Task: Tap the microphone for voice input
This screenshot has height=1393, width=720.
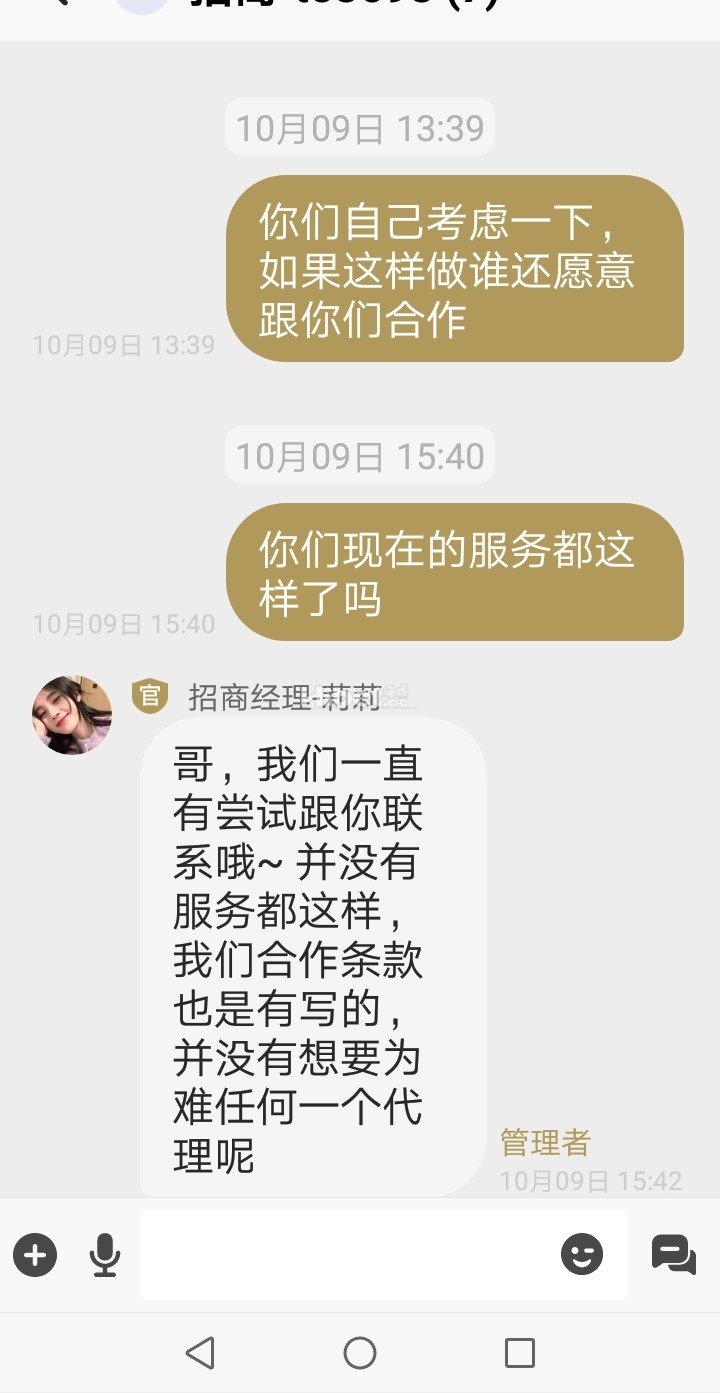Action: coord(104,1255)
